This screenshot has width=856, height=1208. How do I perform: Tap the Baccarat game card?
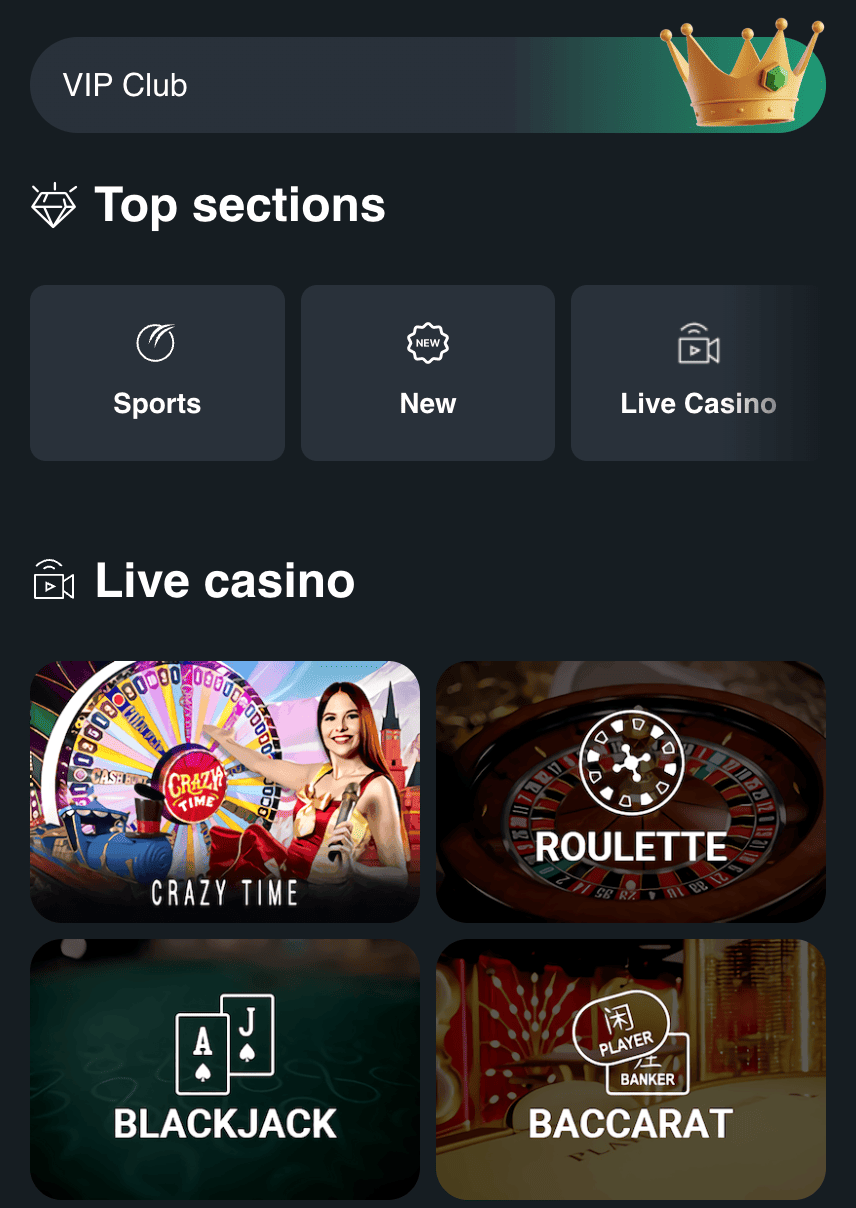pos(631,1069)
